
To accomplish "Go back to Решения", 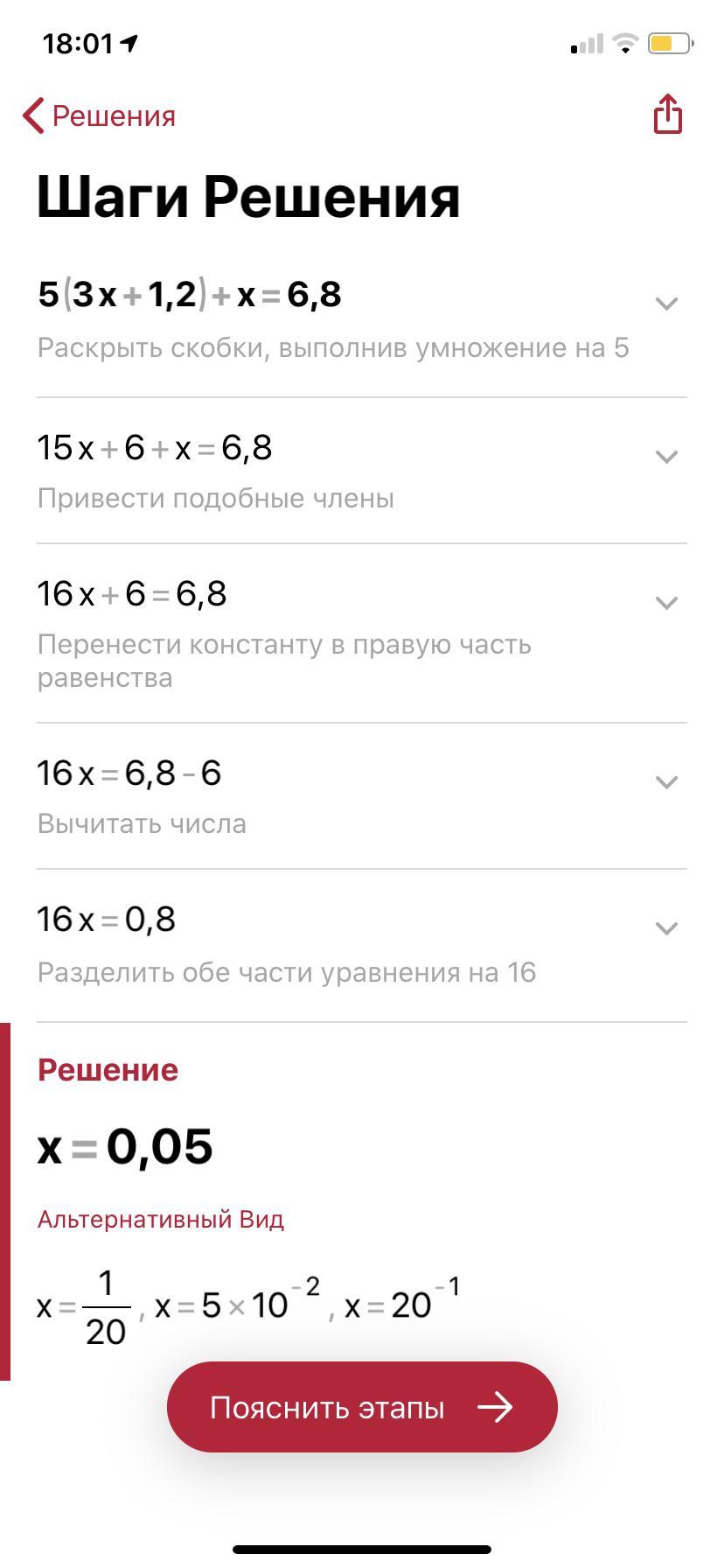I will click(99, 116).
